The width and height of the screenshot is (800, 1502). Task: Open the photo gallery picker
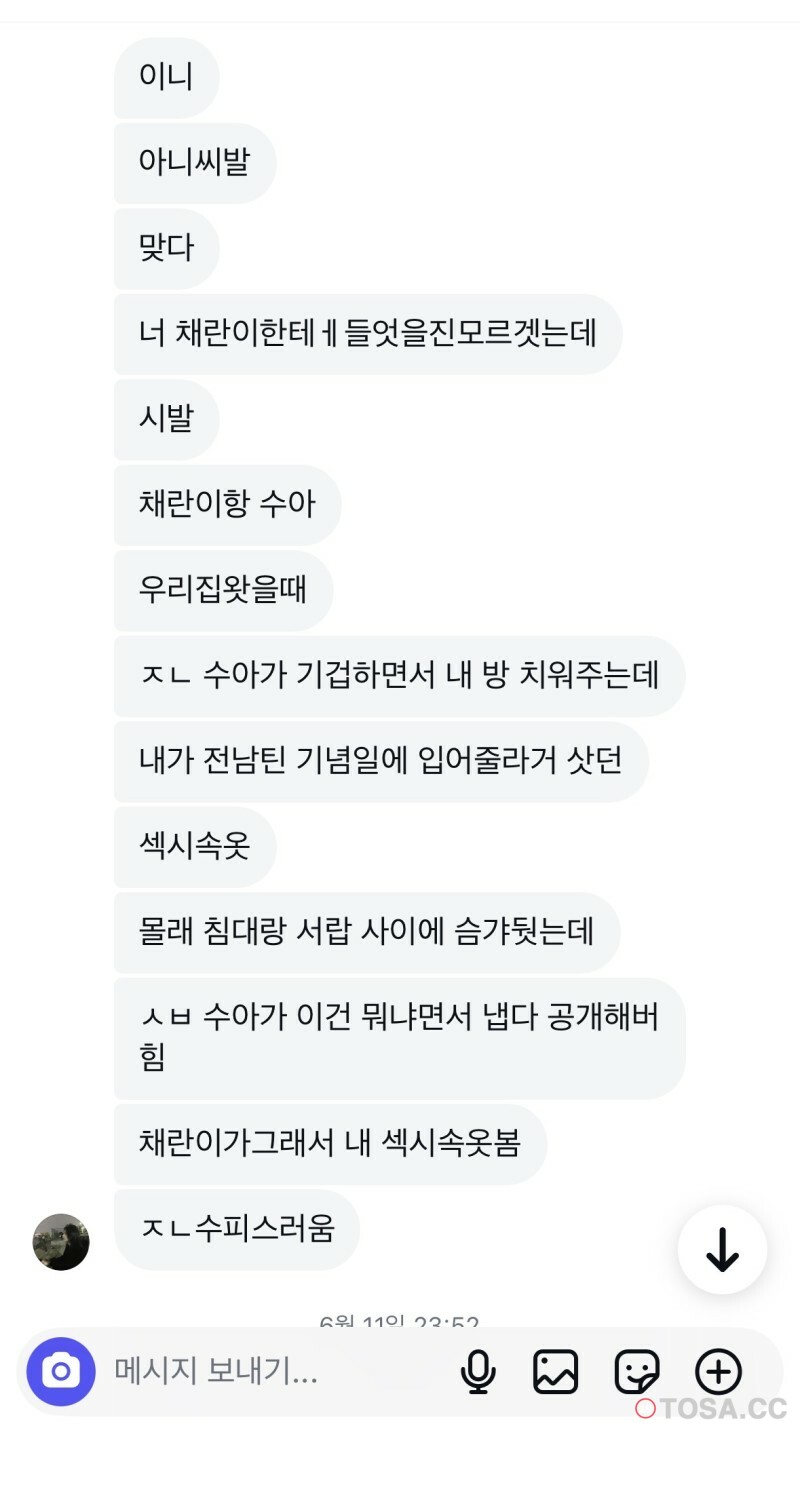(x=555, y=1371)
